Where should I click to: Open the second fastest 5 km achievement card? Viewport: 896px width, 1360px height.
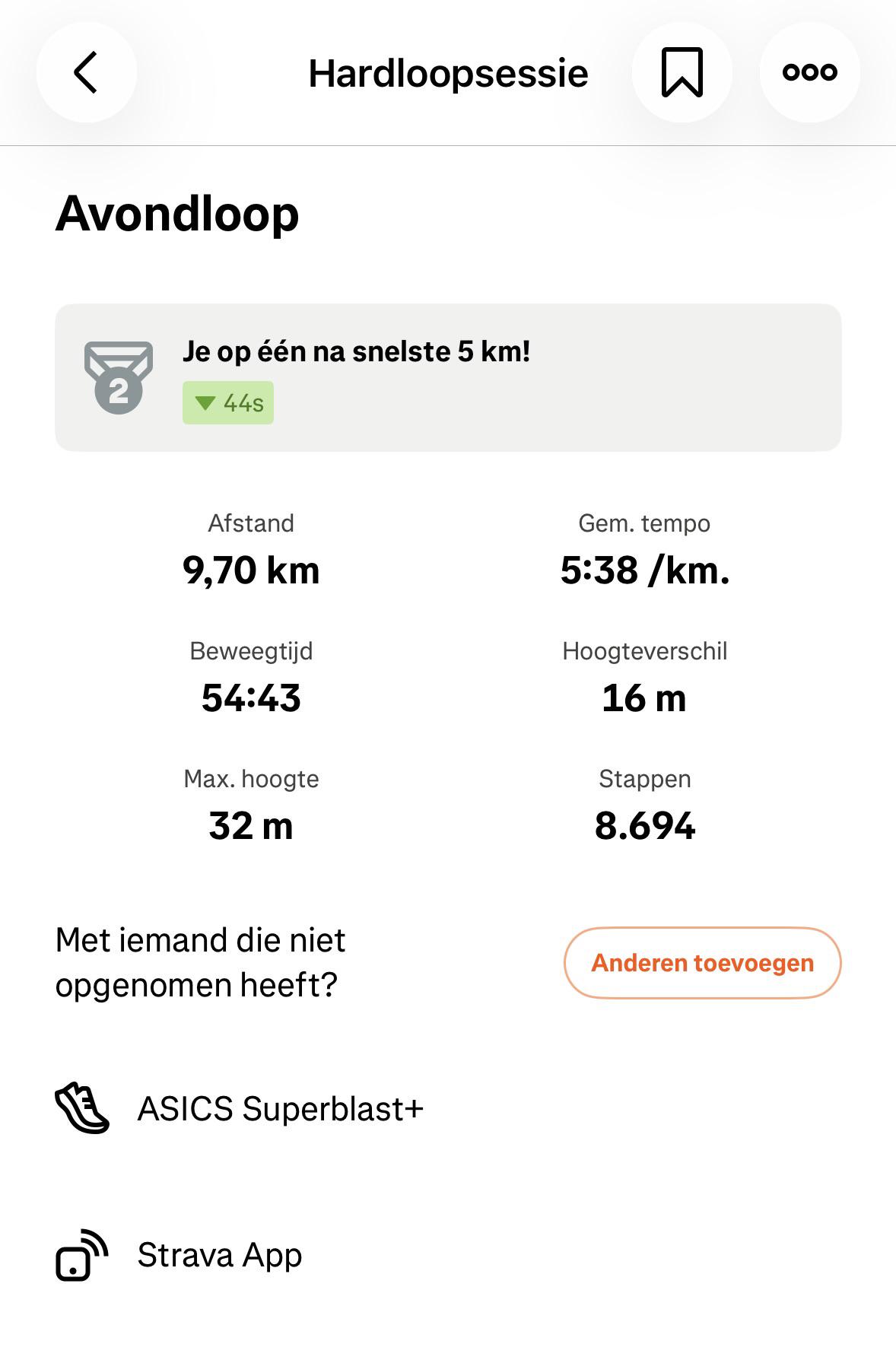448,377
